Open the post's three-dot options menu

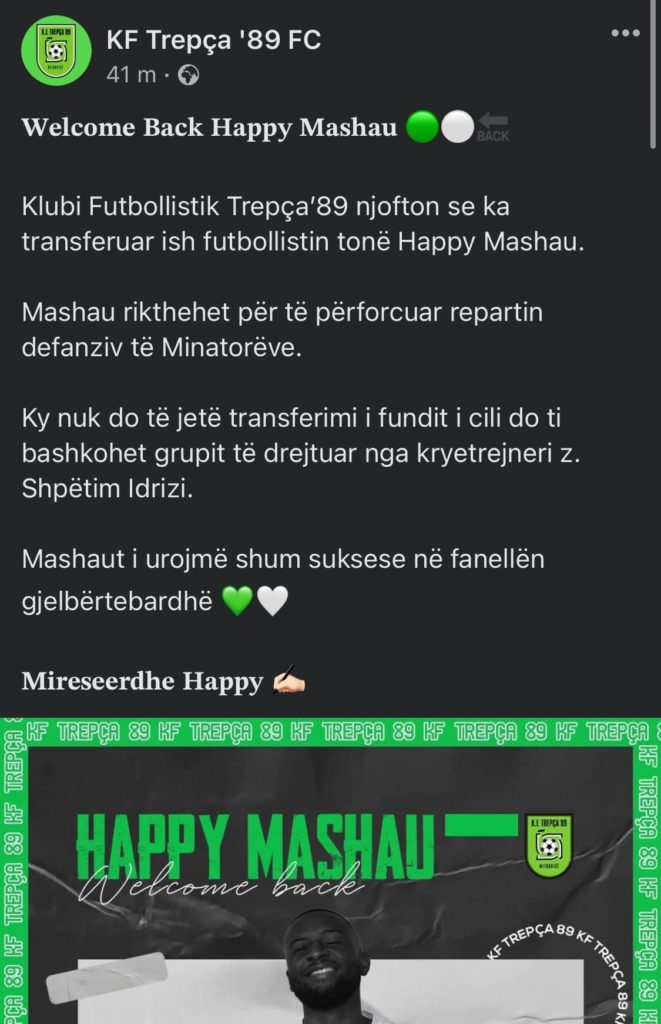[625, 33]
